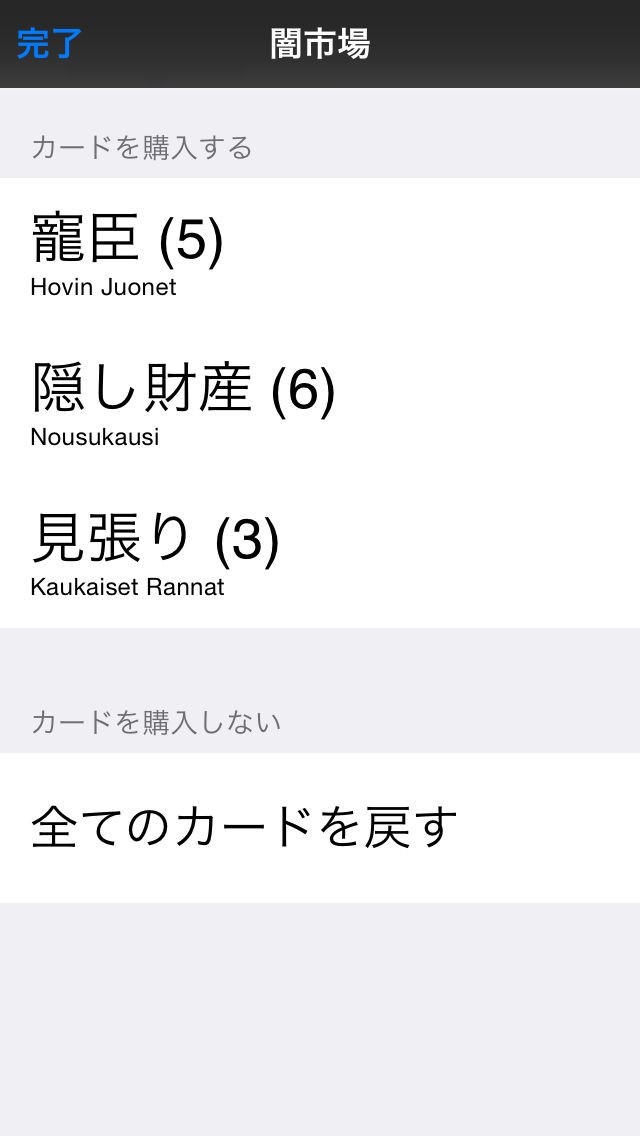Select the 隠し財産 (6) card
Screen dimensions: 640x1136
pos(320,403)
